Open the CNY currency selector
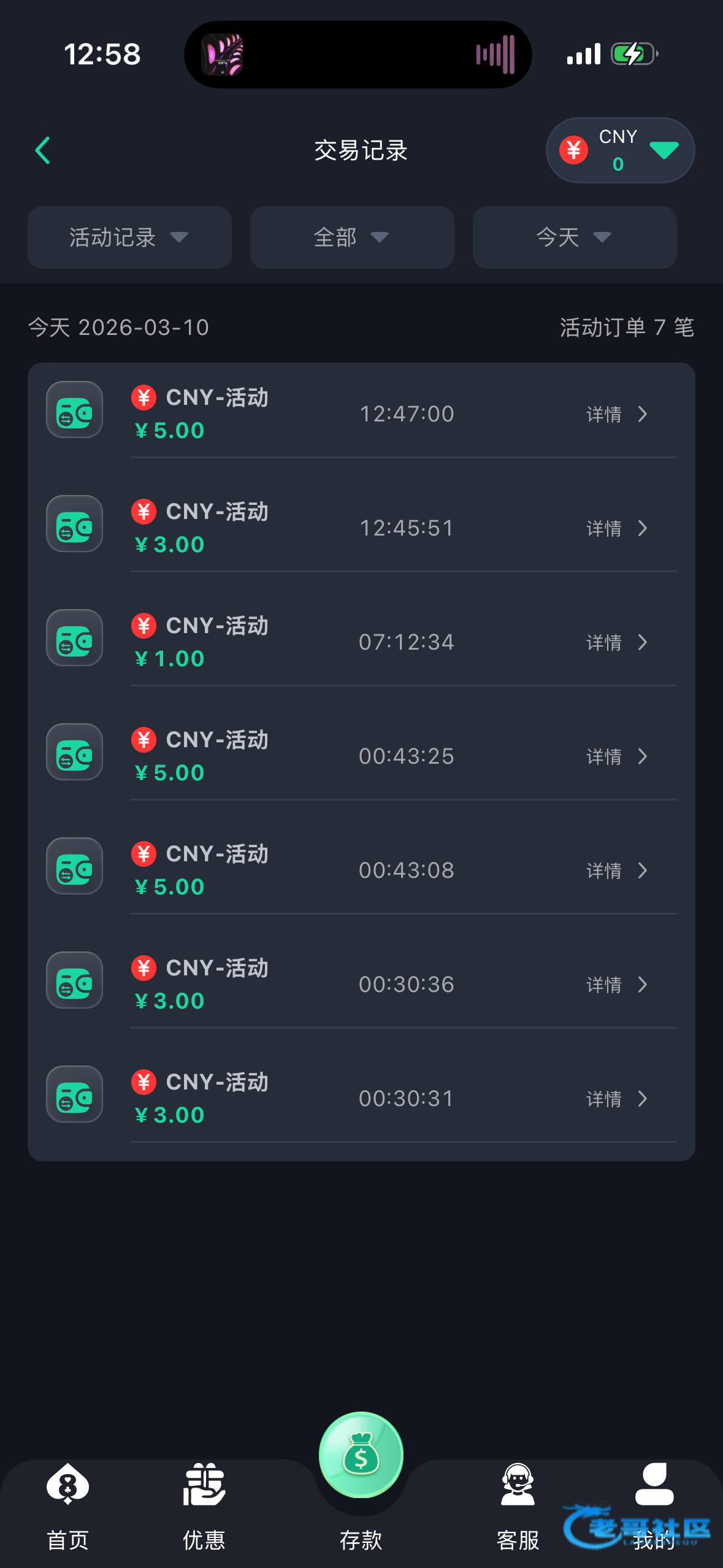The width and height of the screenshot is (723, 1568). click(619, 150)
